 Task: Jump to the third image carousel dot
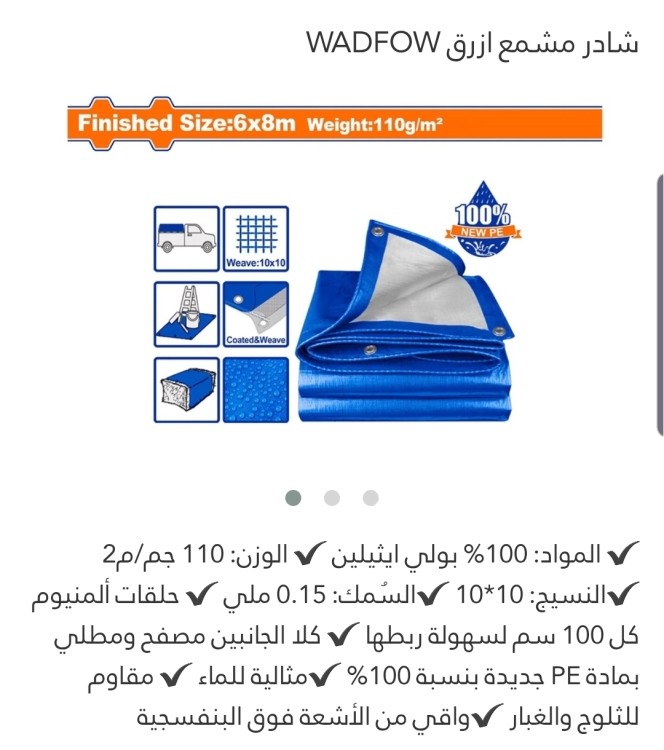(371, 498)
